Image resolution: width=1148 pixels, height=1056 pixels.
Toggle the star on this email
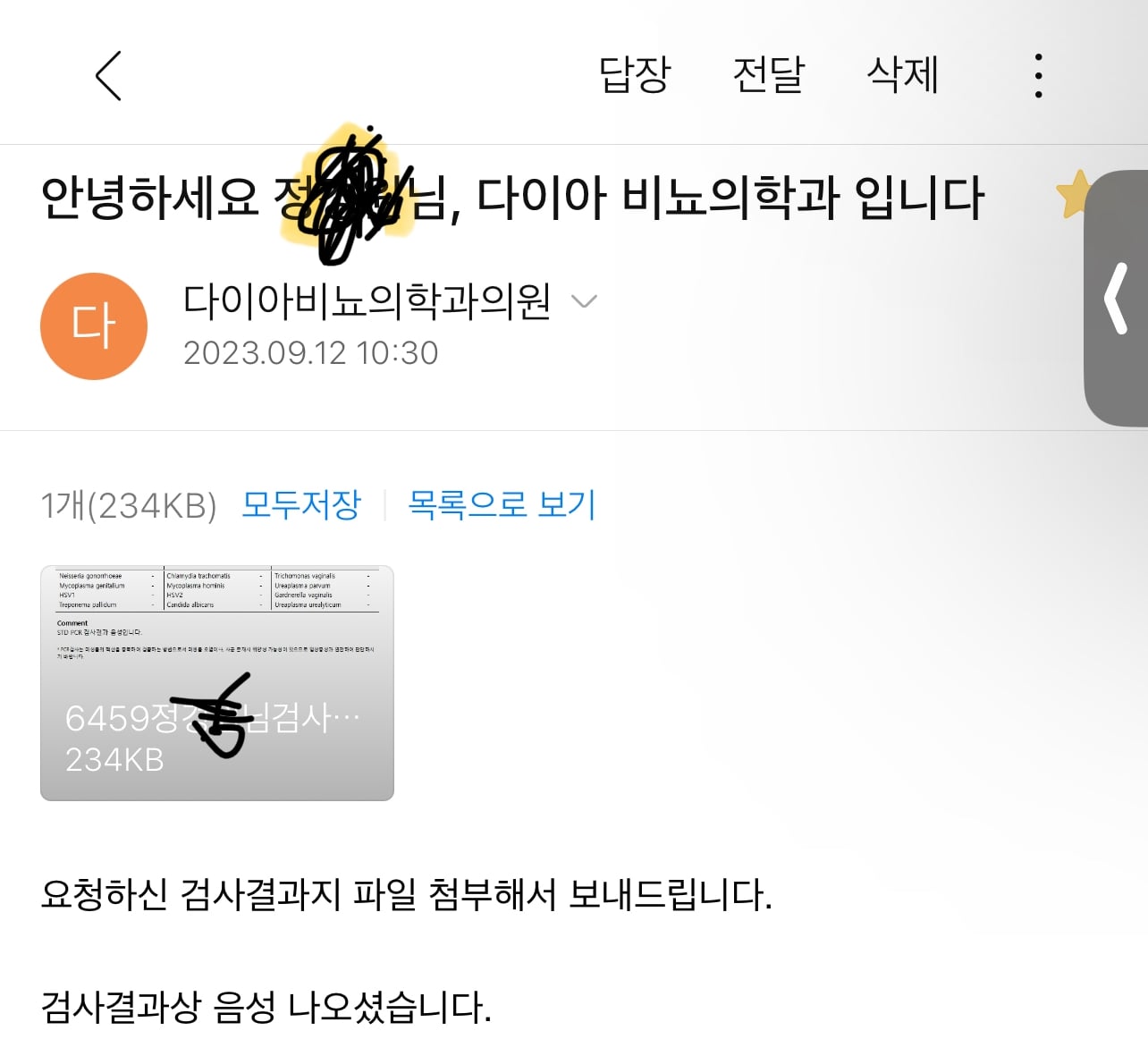click(1072, 194)
